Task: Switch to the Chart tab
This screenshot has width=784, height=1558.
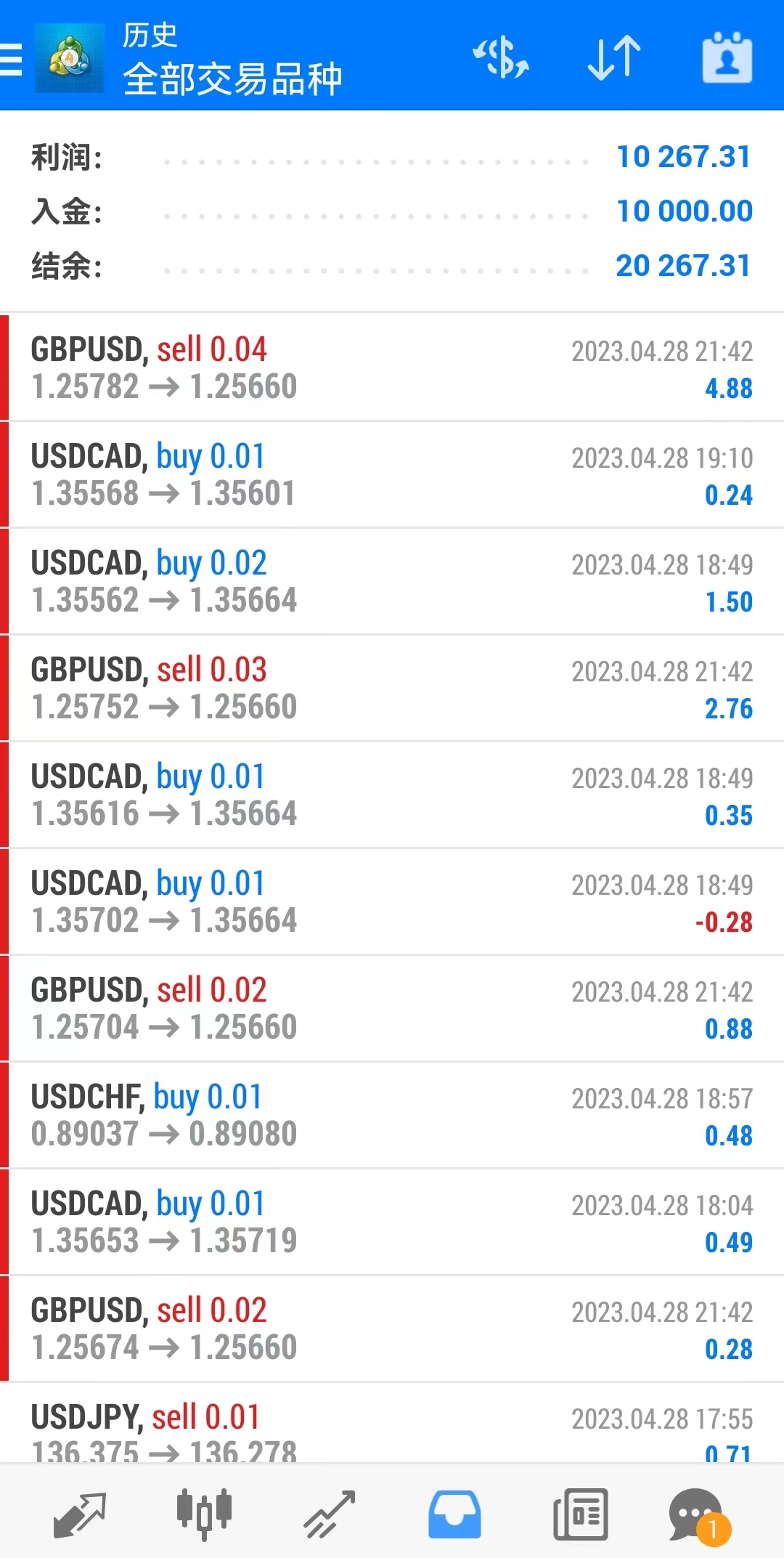Action: pyautogui.click(x=205, y=1514)
